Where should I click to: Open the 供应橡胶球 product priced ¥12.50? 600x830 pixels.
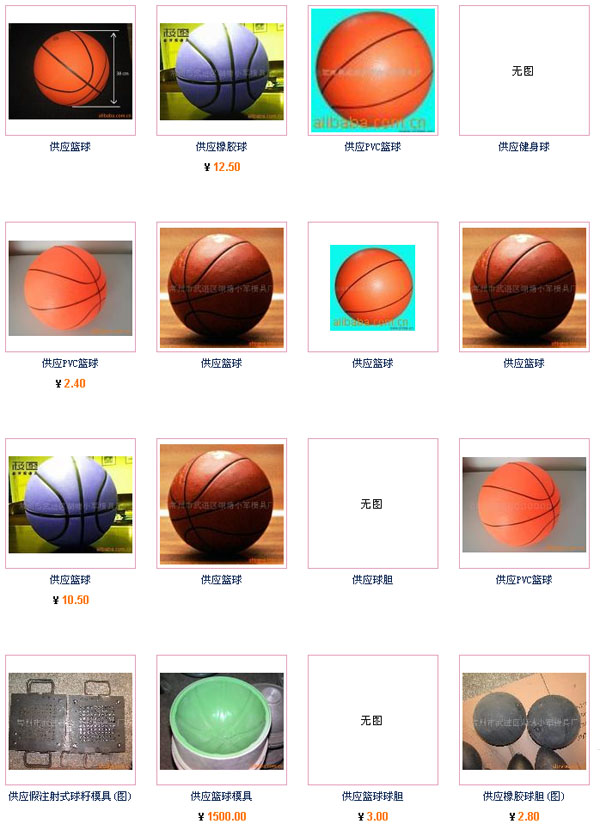click(x=221, y=71)
